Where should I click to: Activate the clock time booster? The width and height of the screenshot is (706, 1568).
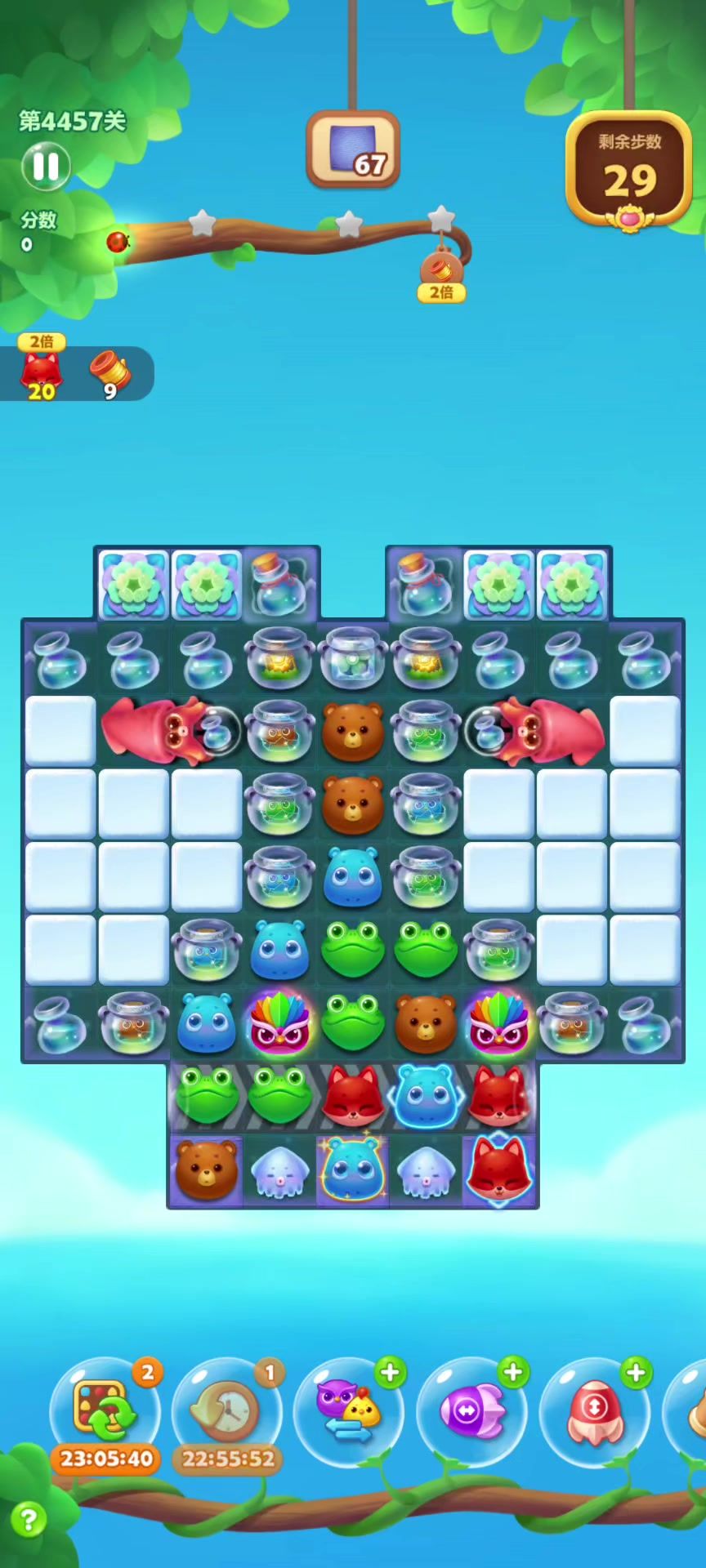coord(226,1410)
